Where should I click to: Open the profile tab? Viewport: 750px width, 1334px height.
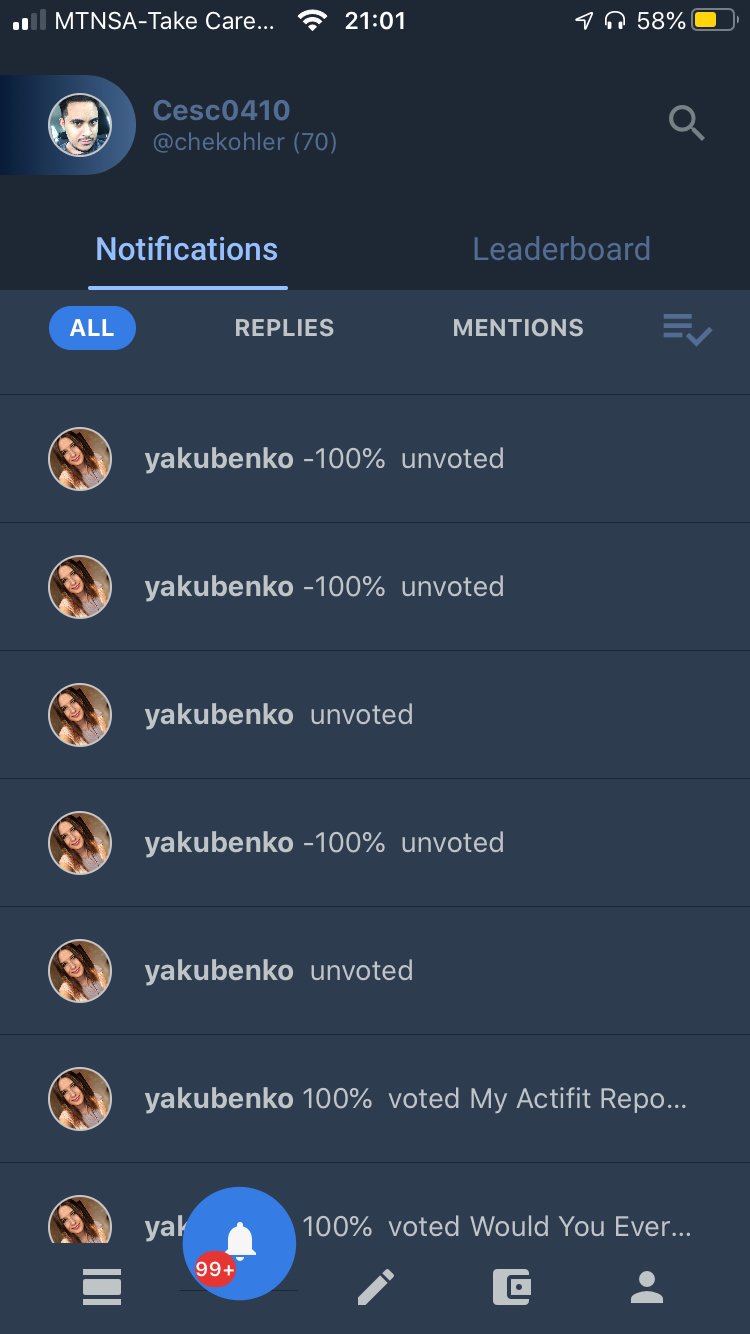point(647,1287)
